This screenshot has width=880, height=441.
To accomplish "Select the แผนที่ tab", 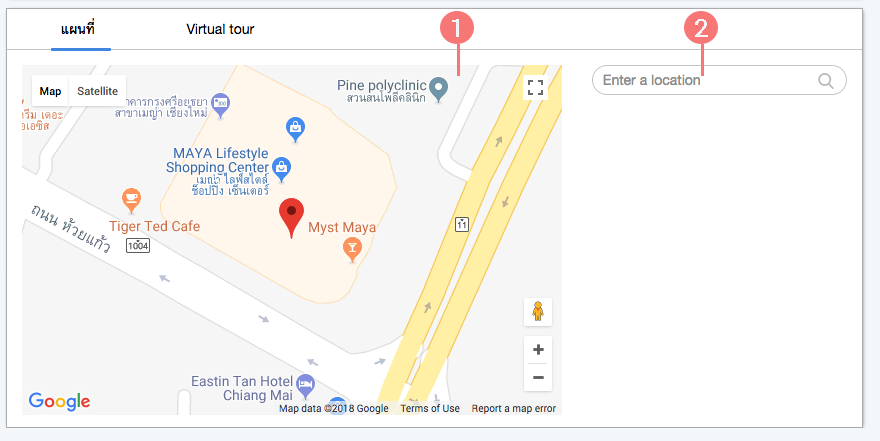I will (78, 29).
